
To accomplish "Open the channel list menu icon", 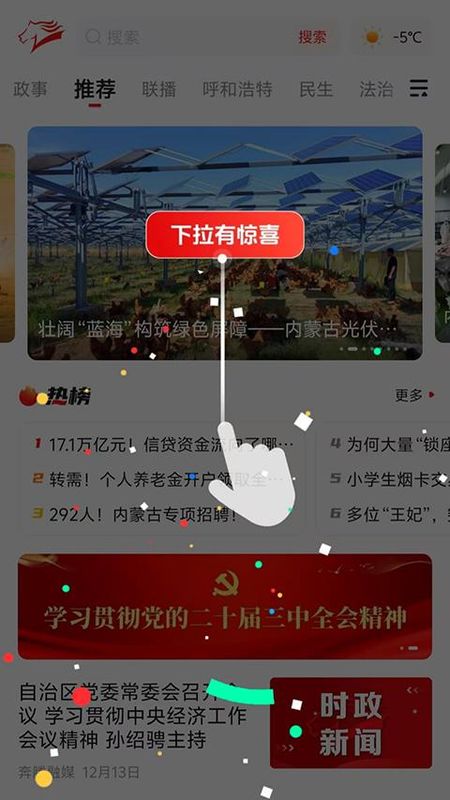I will 419,89.
